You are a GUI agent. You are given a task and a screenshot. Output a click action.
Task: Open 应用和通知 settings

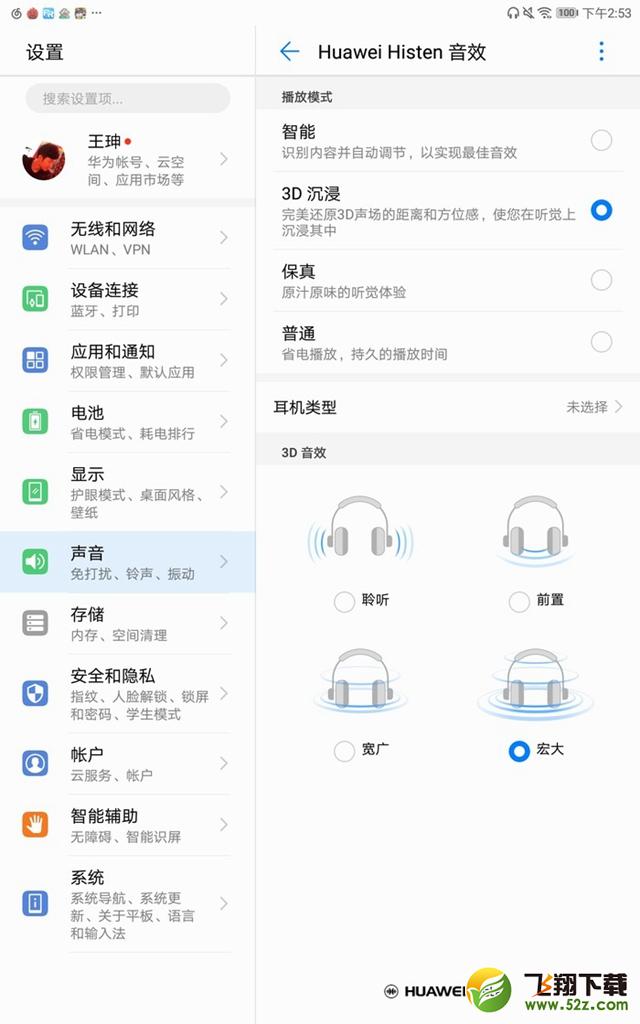[x=128, y=360]
